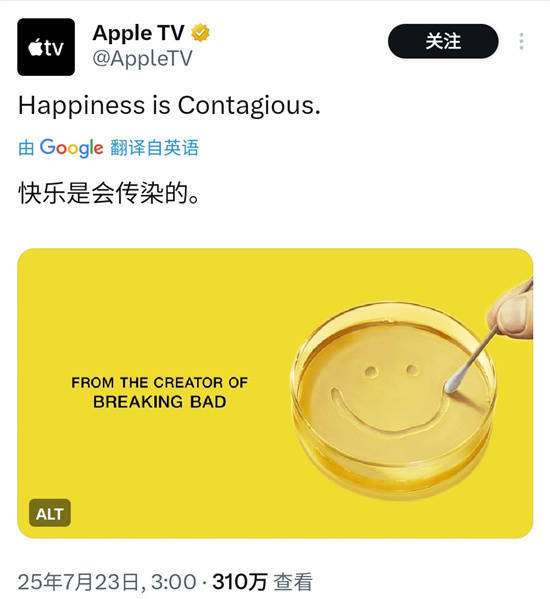Image resolution: width=550 pixels, height=599 pixels.
Task: Open the Google translation link
Action: pos(109,147)
